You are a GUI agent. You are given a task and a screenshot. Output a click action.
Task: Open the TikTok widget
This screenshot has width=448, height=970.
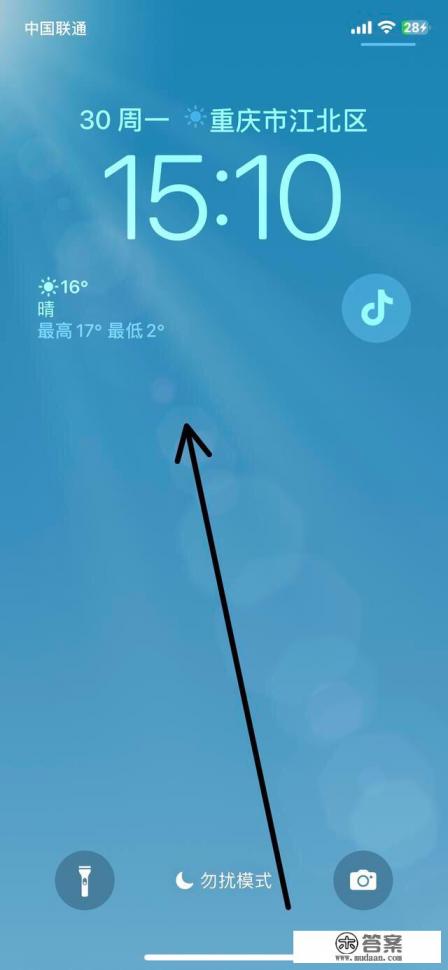click(376, 308)
